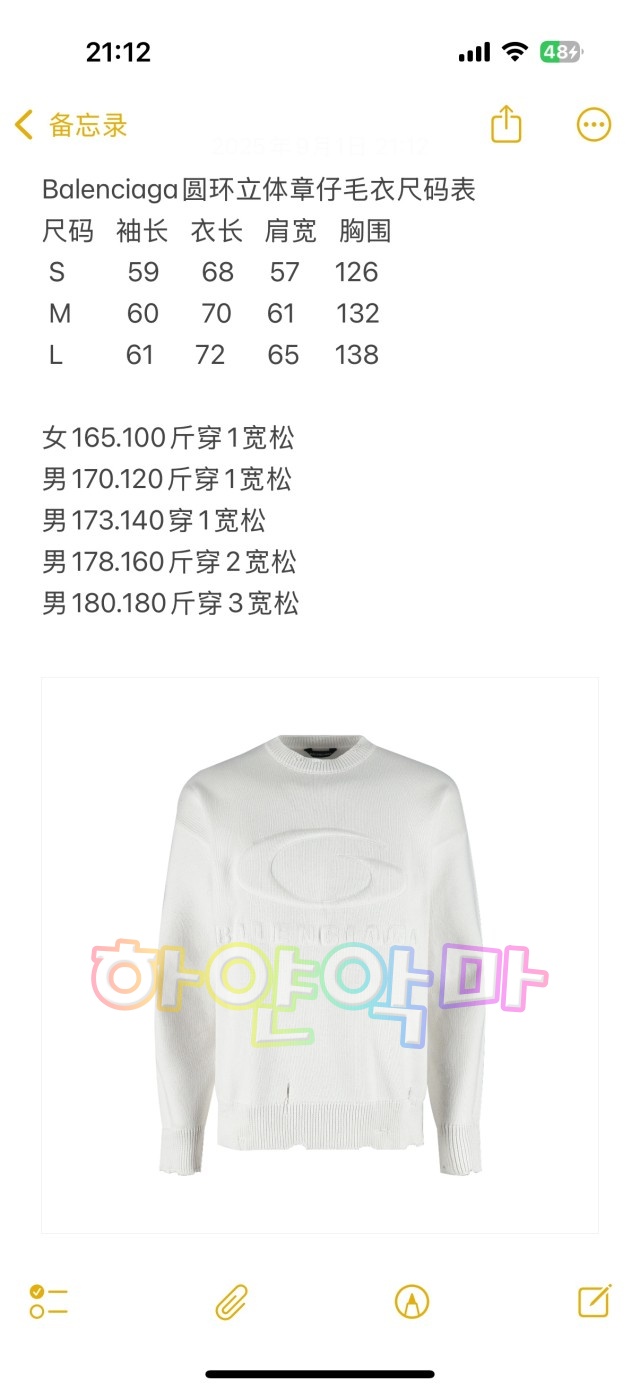Attach a file with the paperclip
Screen dimensions: 640x1391
(x=231, y=1301)
